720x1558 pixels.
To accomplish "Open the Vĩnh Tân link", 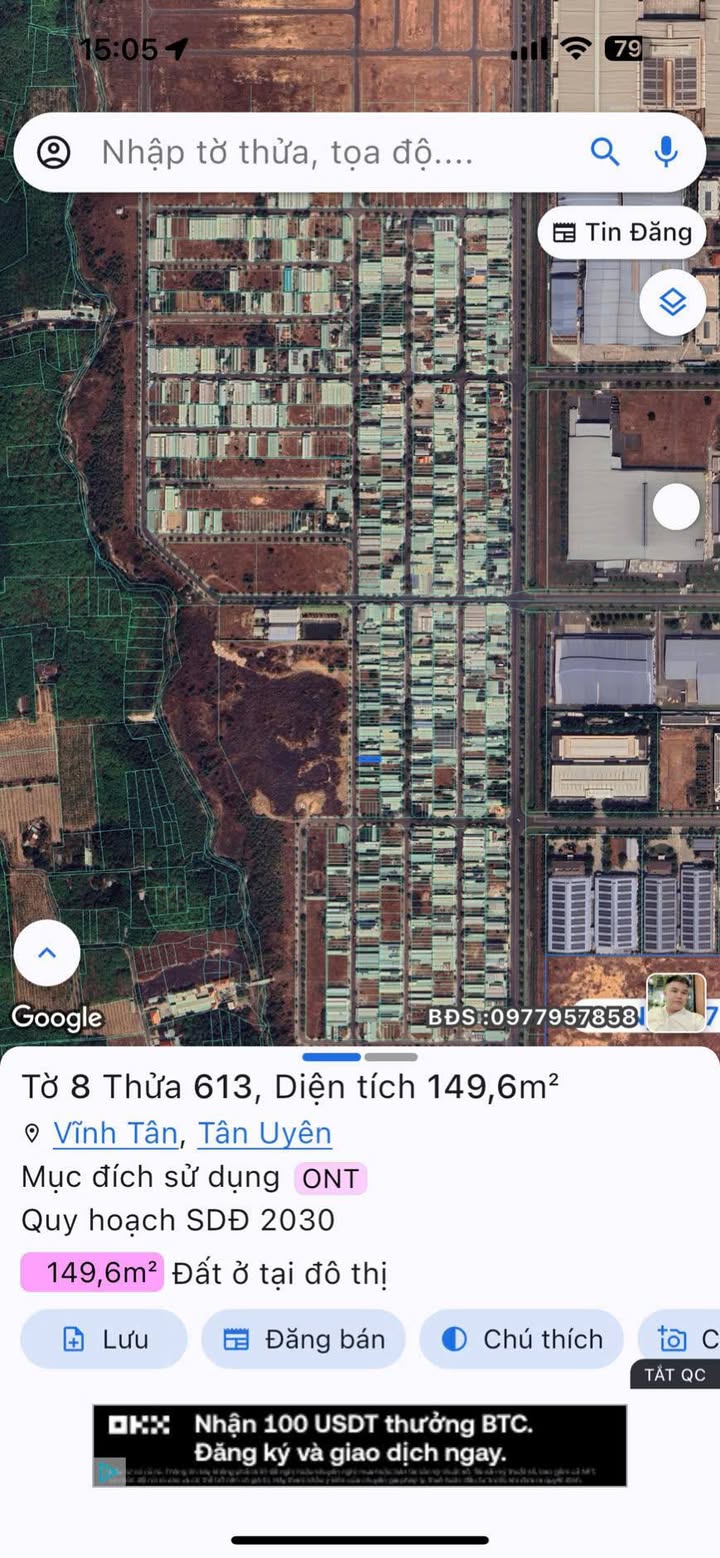I will [x=116, y=1133].
